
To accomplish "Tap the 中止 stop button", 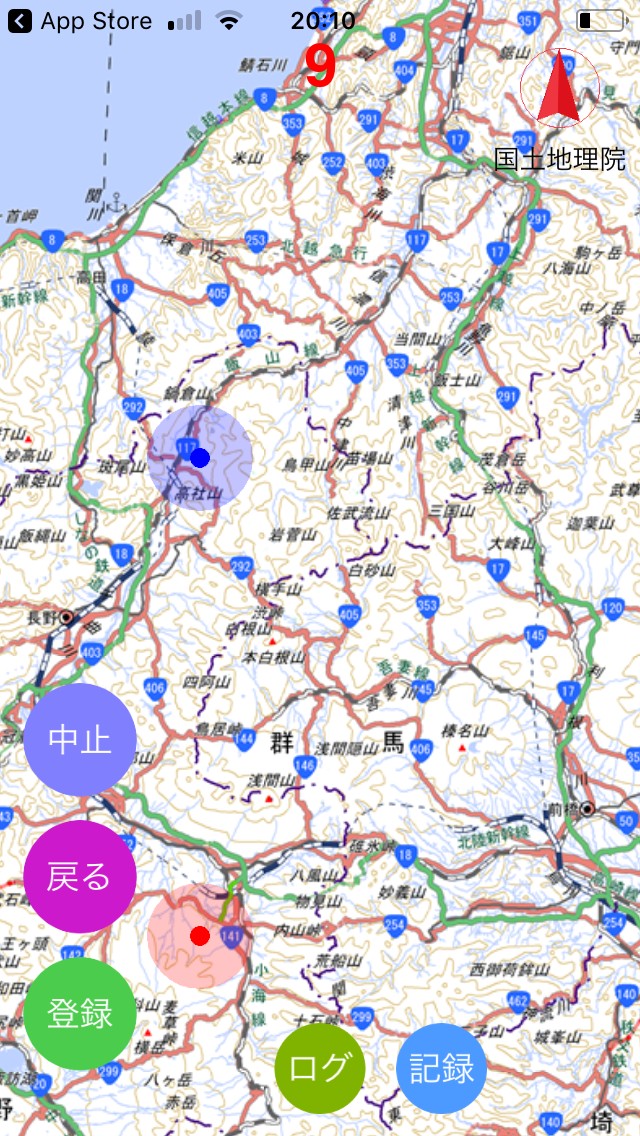I will point(80,740).
